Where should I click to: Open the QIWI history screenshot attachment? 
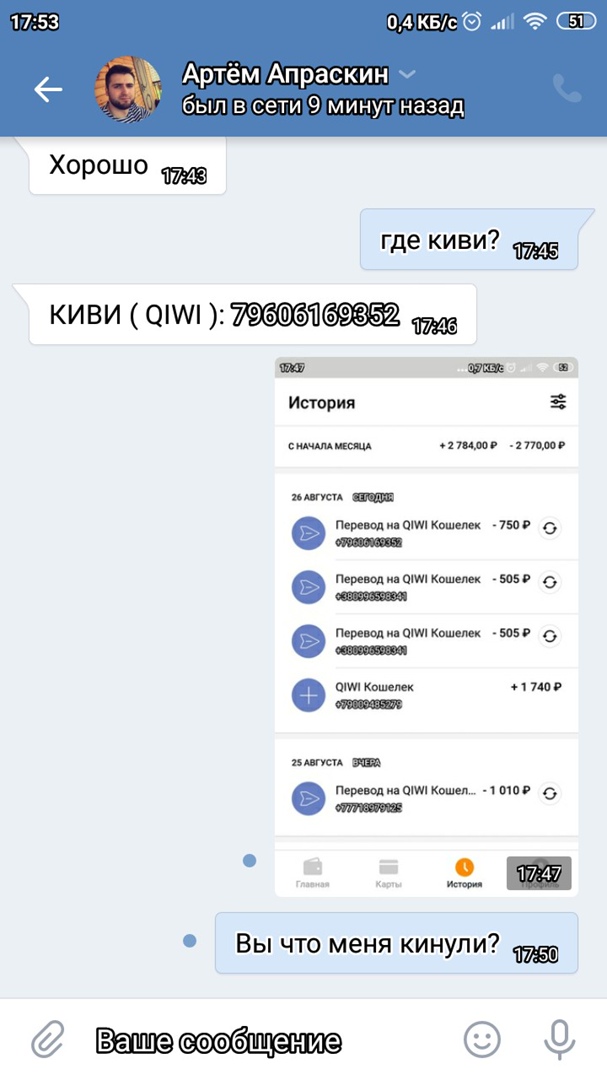[426, 625]
